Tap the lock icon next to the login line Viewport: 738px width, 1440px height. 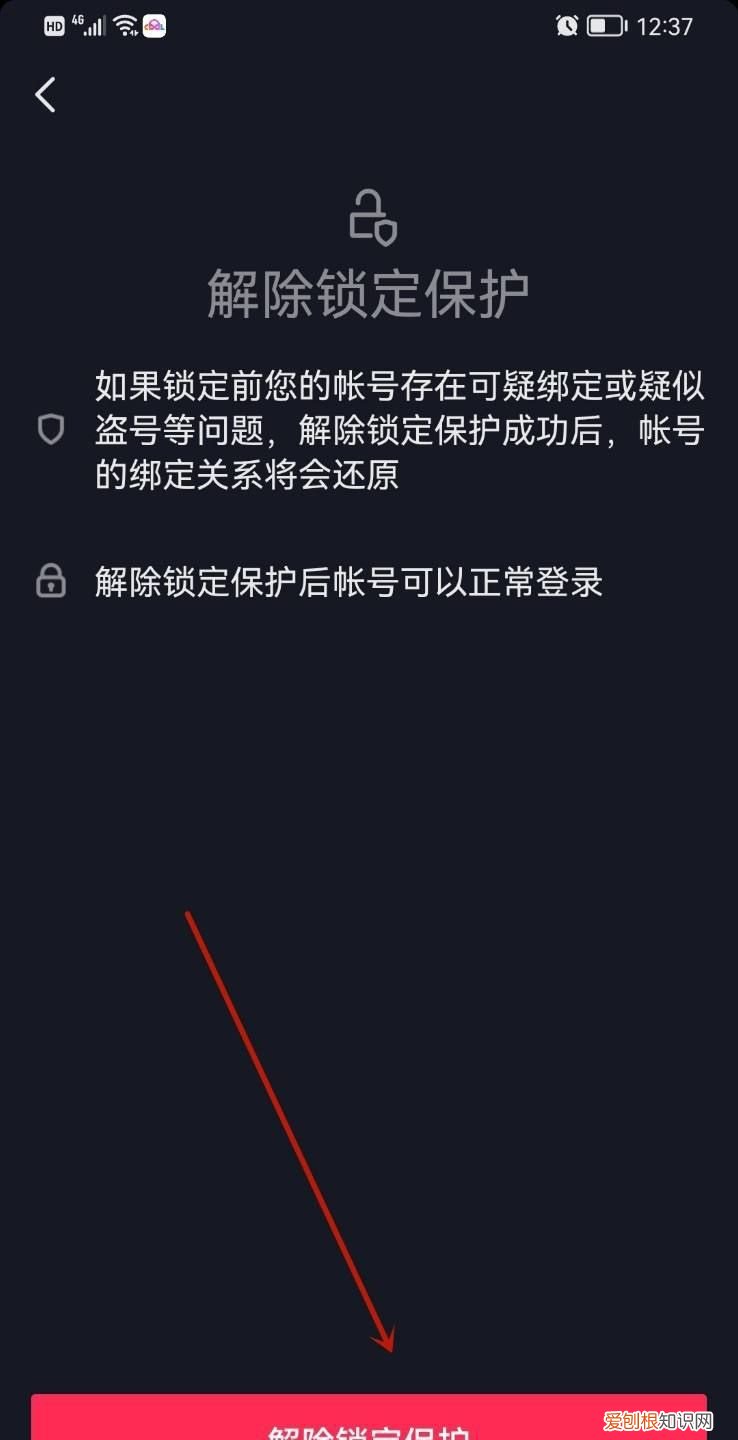[x=51, y=582]
